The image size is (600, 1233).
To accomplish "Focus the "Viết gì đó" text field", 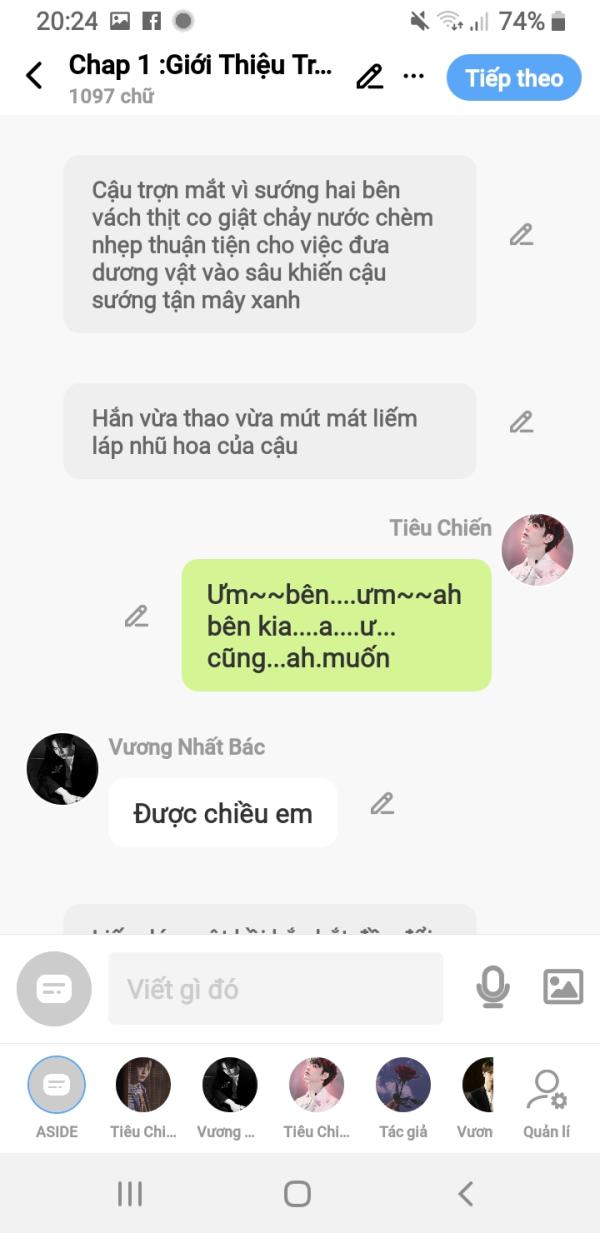I will tap(275, 988).
